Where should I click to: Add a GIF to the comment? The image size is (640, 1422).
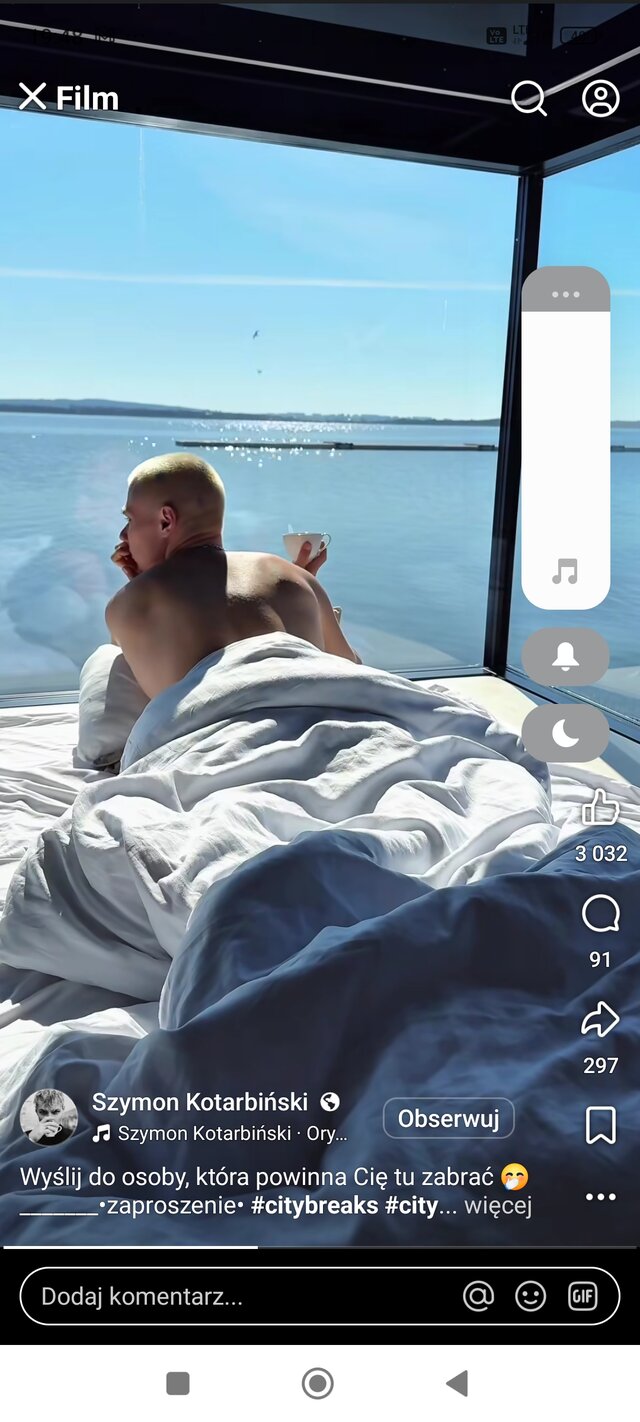click(x=583, y=1297)
